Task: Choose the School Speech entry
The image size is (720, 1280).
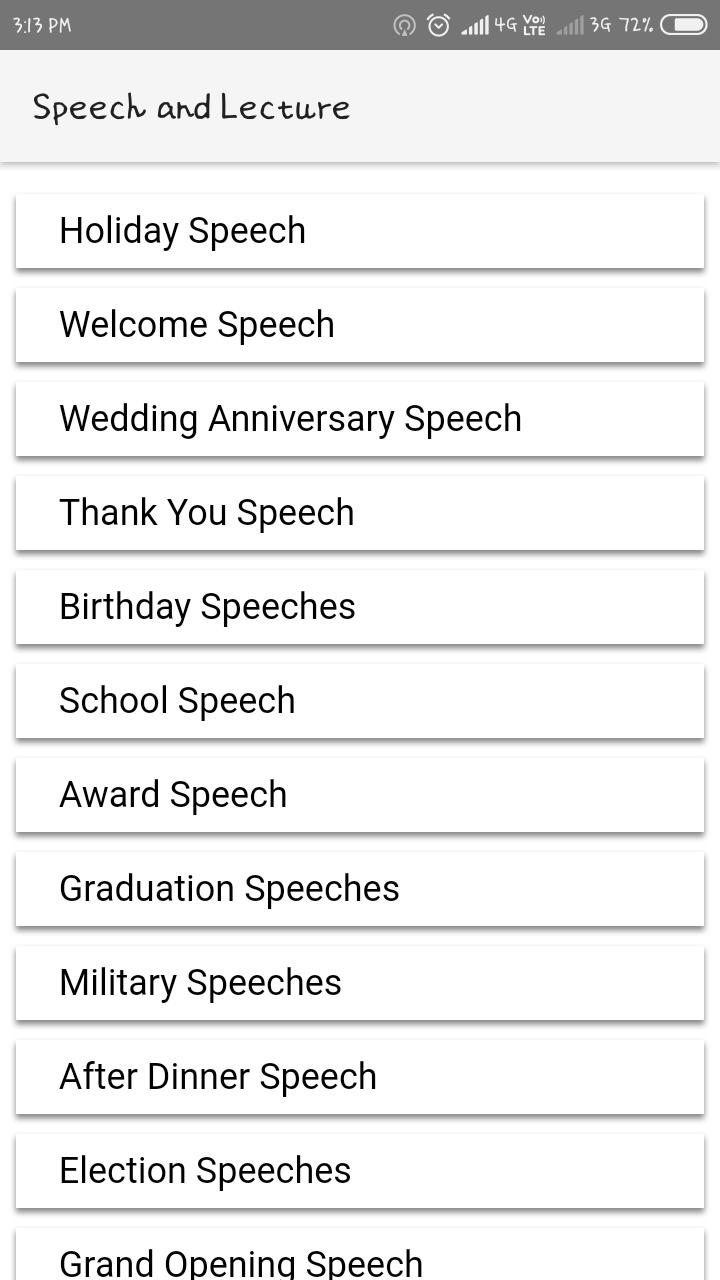Action: 360,701
